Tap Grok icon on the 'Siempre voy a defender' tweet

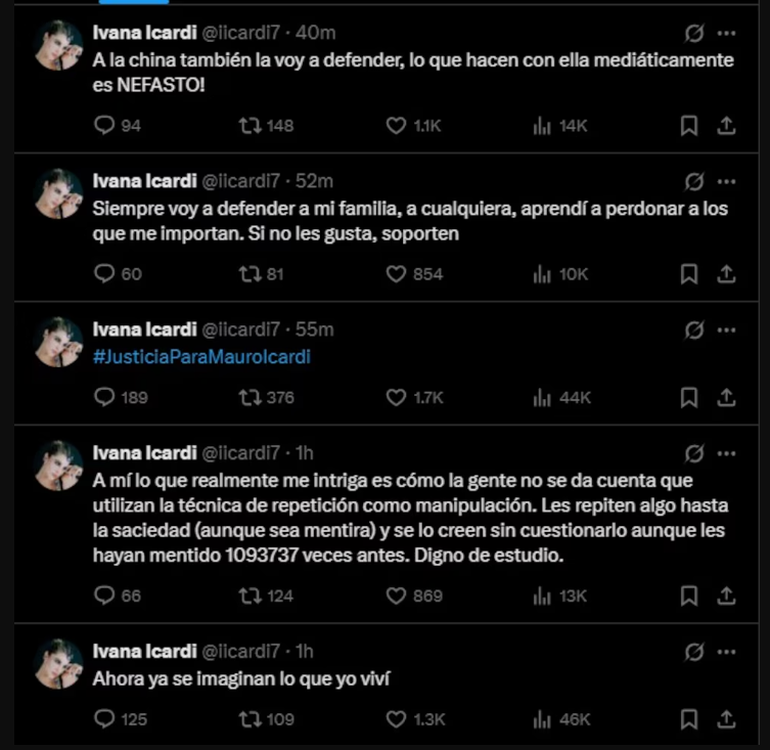coord(694,182)
